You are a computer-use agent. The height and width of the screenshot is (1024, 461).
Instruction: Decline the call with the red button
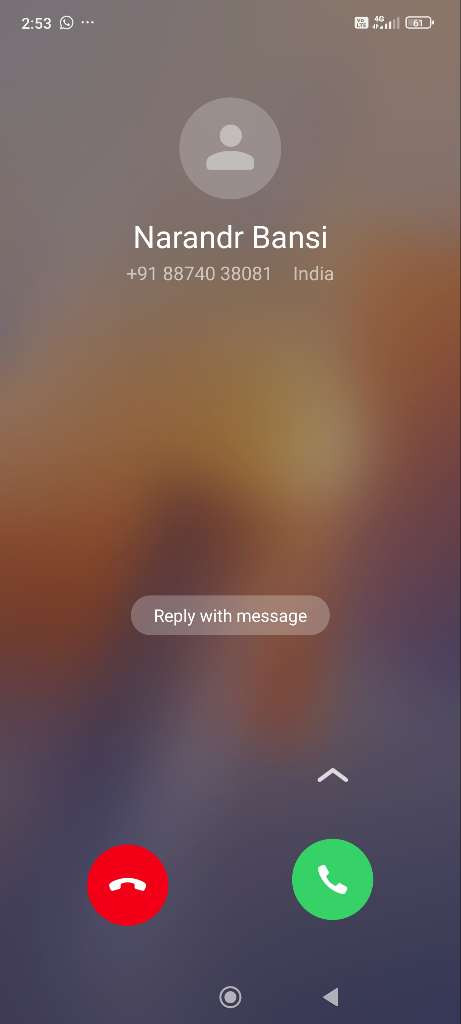pyautogui.click(x=128, y=885)
